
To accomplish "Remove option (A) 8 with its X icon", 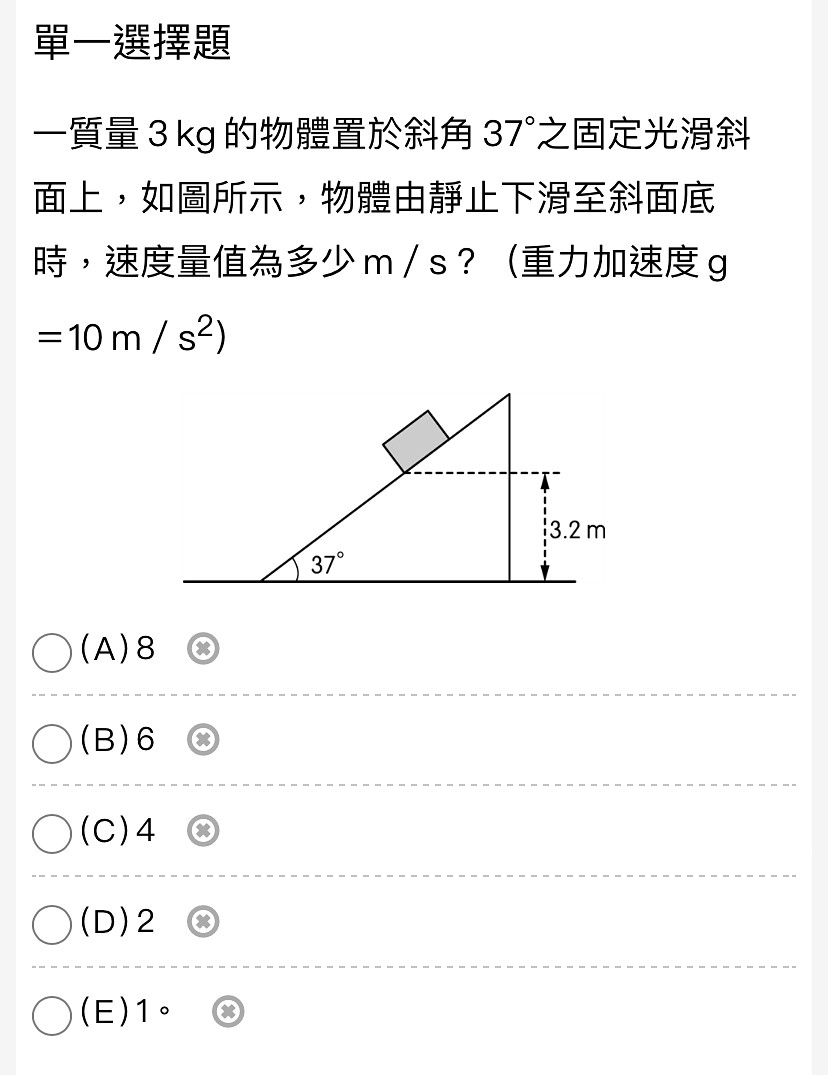I will point(203,649).
